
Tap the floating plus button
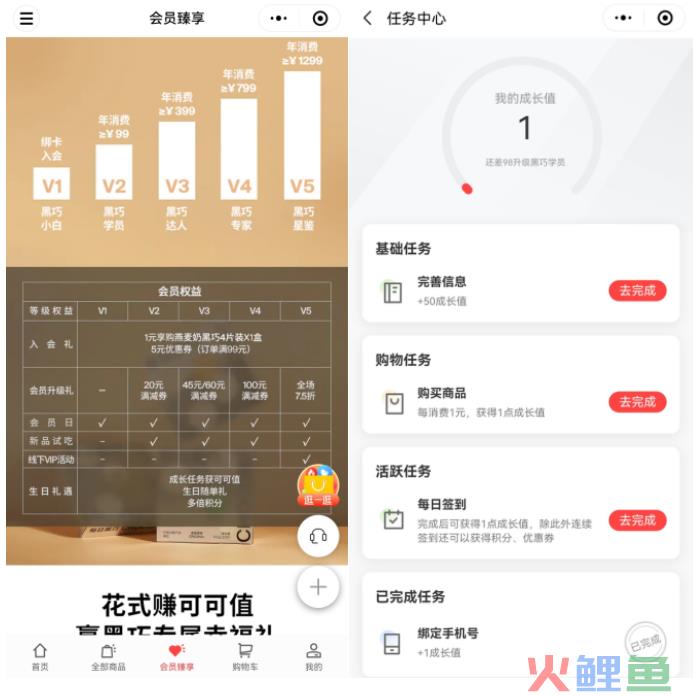pyautogui.click(x=318, y=587)
